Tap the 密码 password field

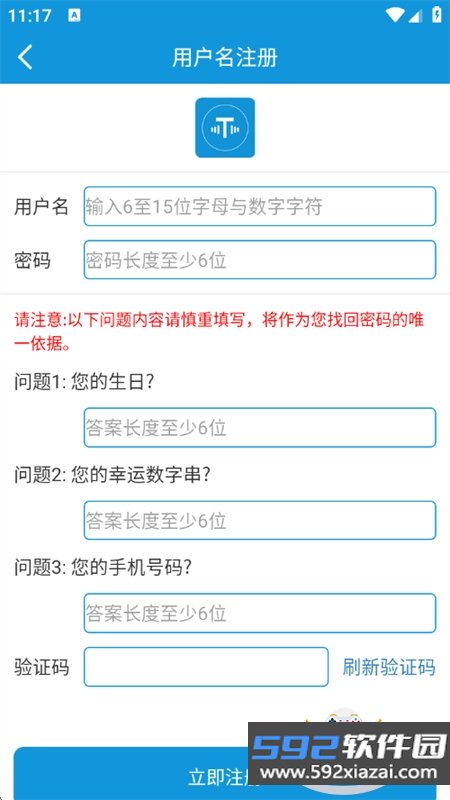point(260,260)
